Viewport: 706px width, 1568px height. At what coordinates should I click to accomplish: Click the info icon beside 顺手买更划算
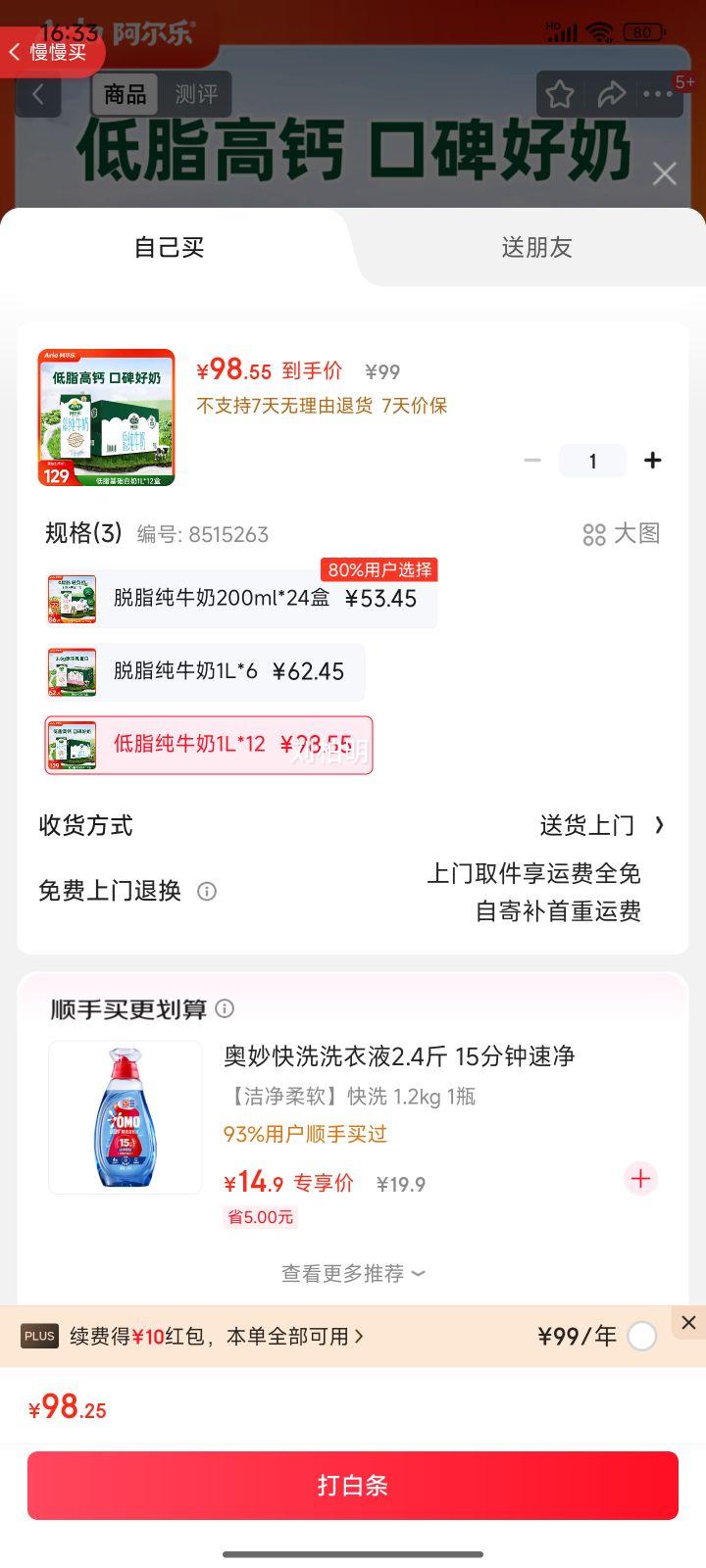[x=225, y=1008]
